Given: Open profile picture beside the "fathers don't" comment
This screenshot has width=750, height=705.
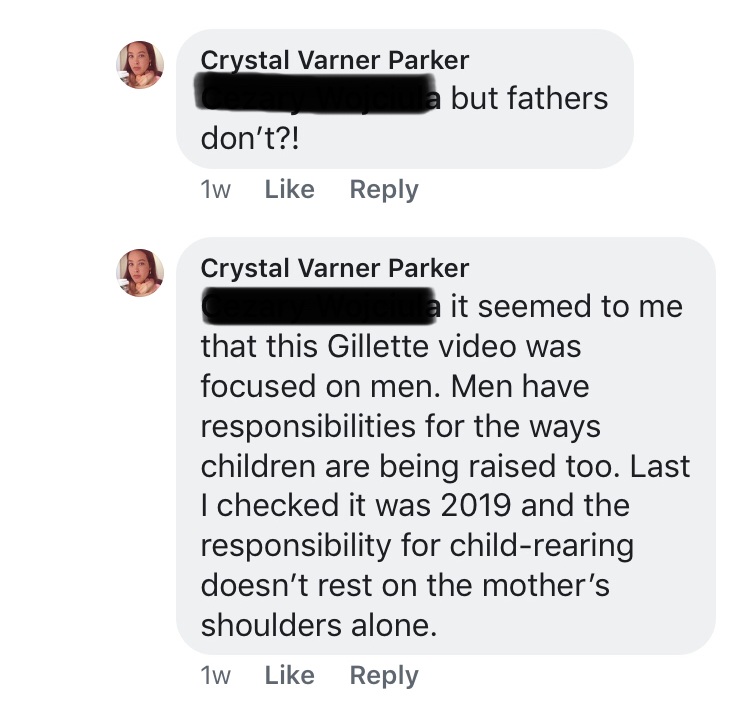Looking at the screenshot, I should [140, 65].
